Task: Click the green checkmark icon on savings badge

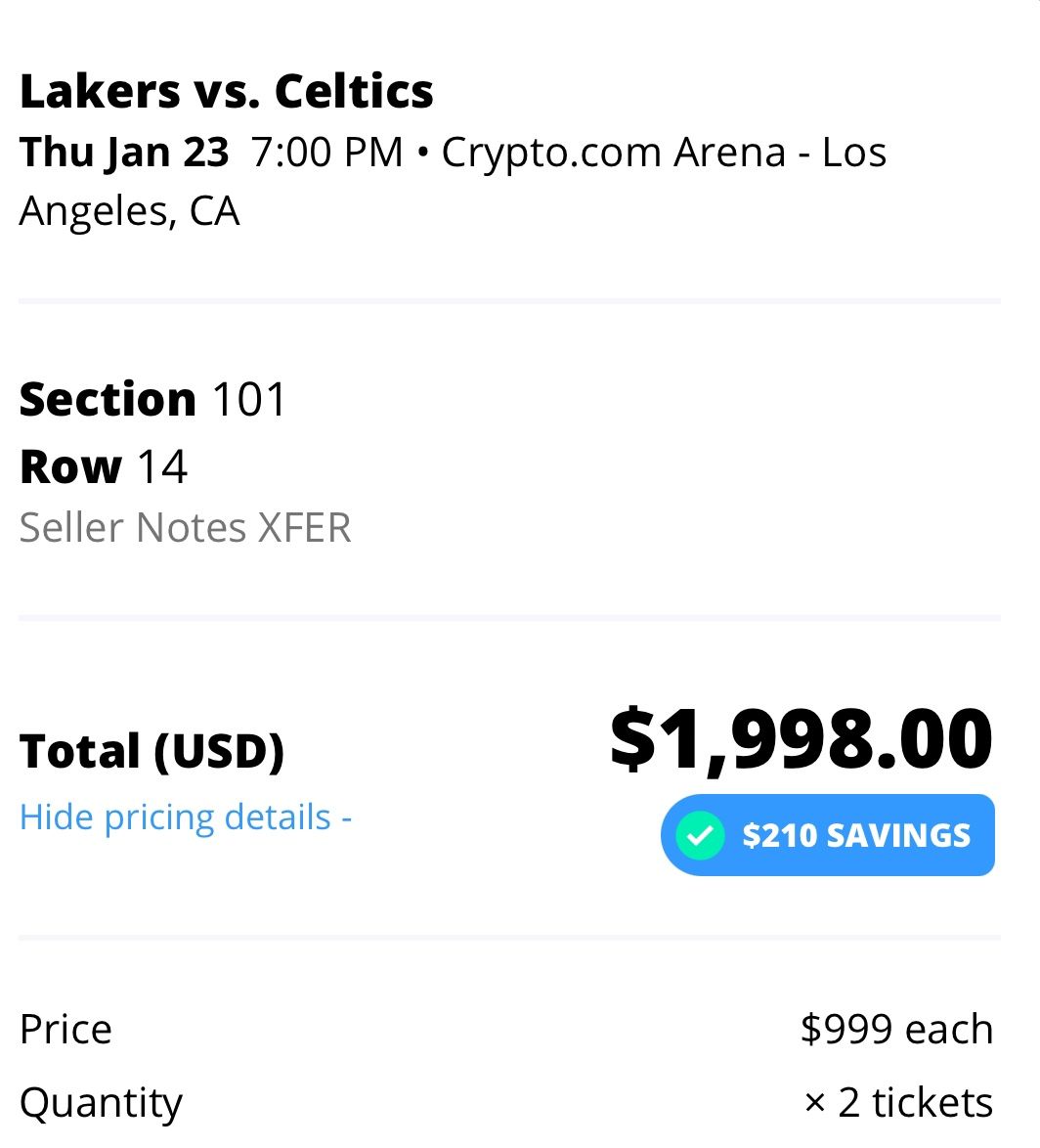Action: (700, 835)
